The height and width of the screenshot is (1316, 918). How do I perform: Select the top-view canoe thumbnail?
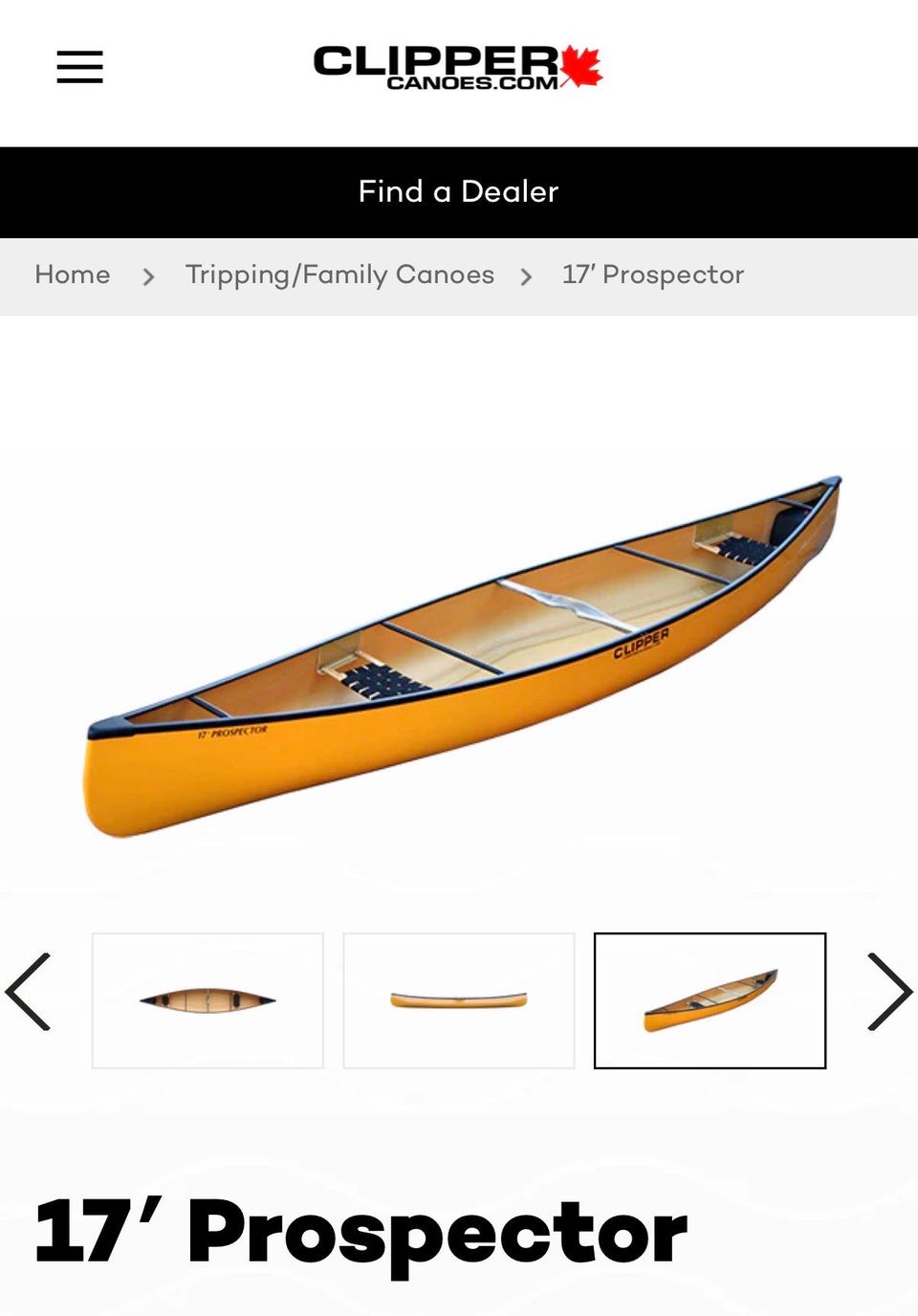coord(208,1000)
